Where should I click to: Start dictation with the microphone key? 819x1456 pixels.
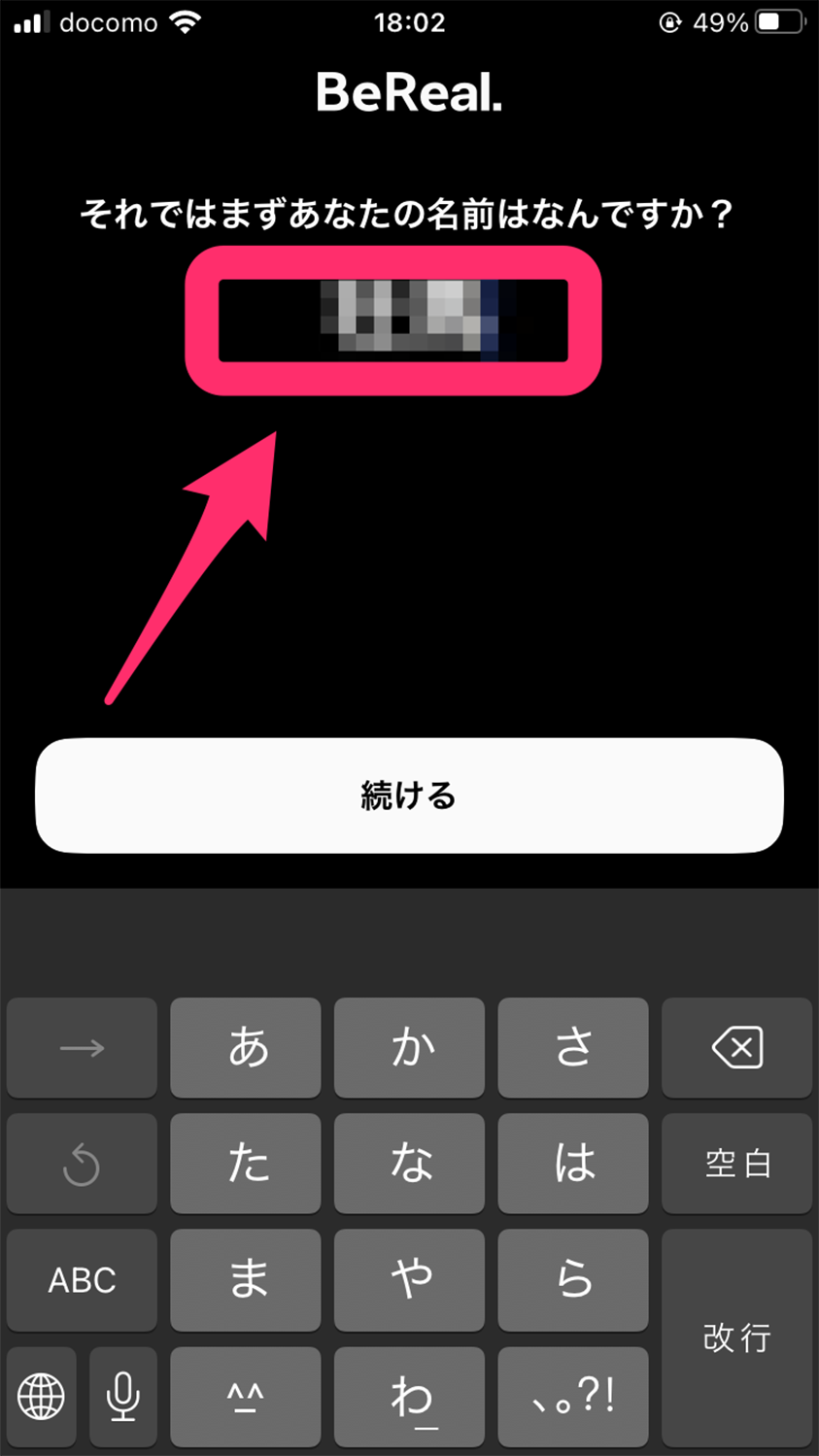[x=123, y=1397]
